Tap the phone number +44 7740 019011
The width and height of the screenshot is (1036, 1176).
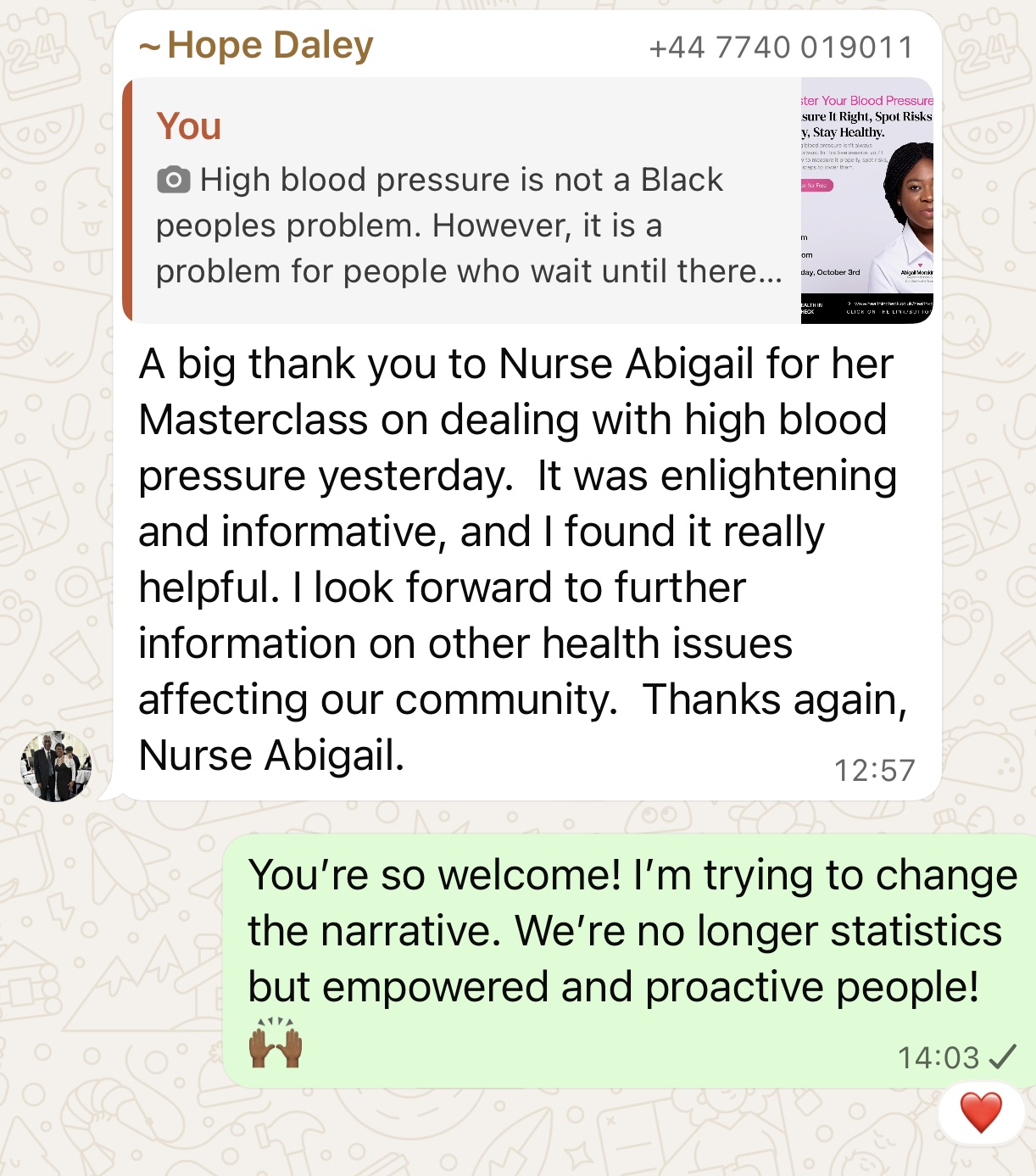pyautogui.click(x=781, y=47)
